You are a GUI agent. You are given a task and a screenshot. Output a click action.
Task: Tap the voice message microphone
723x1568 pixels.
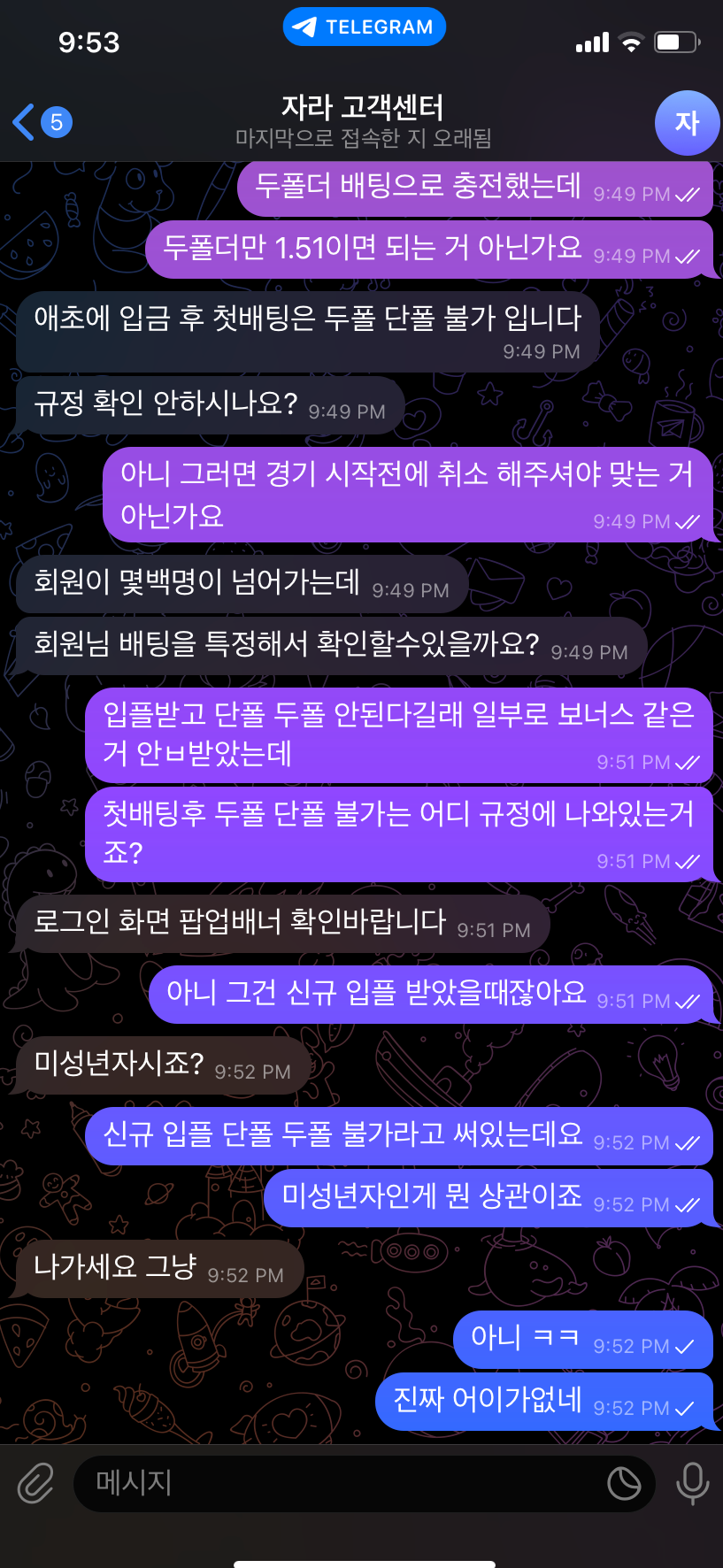[692, 1484]
